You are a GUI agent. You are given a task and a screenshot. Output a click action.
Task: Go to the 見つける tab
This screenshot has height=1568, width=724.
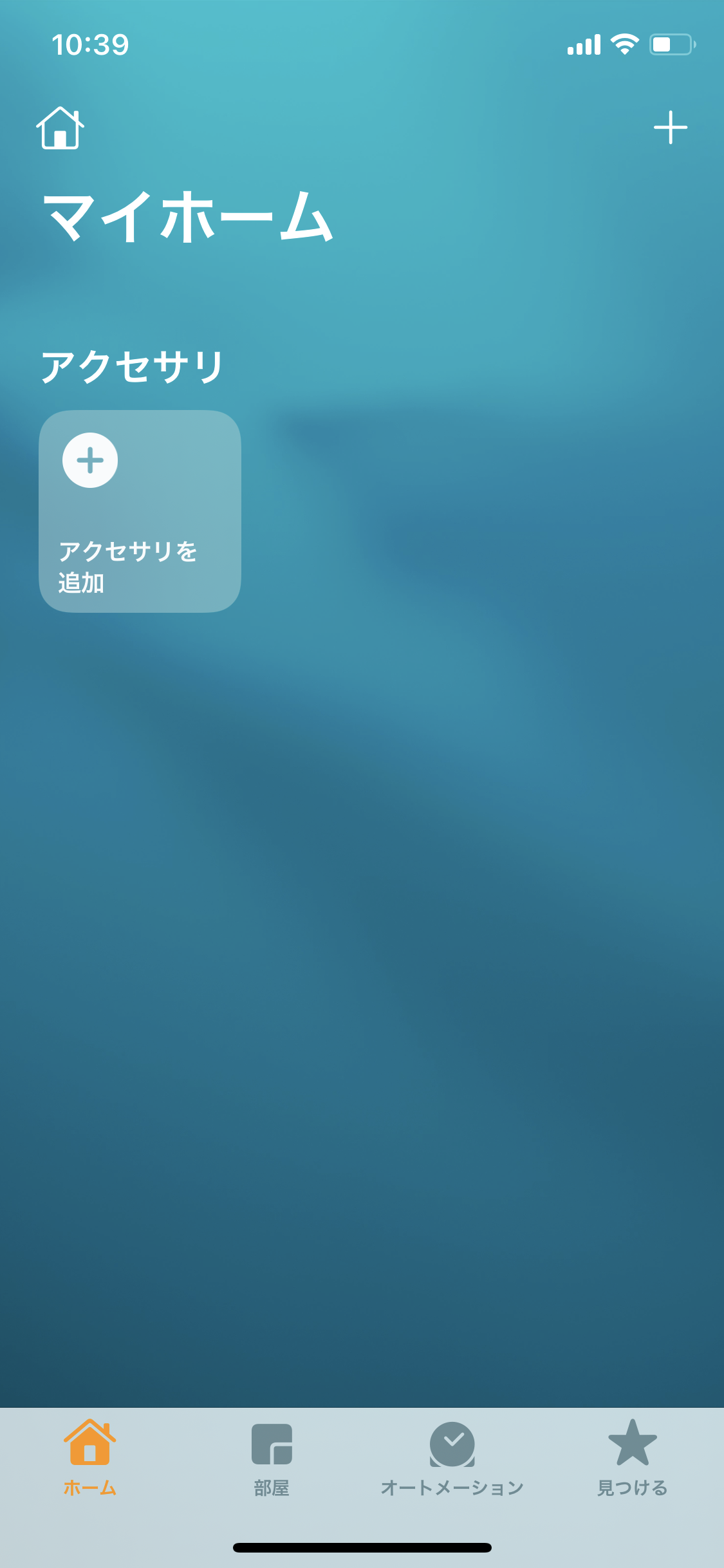[x=633, y=1459]
